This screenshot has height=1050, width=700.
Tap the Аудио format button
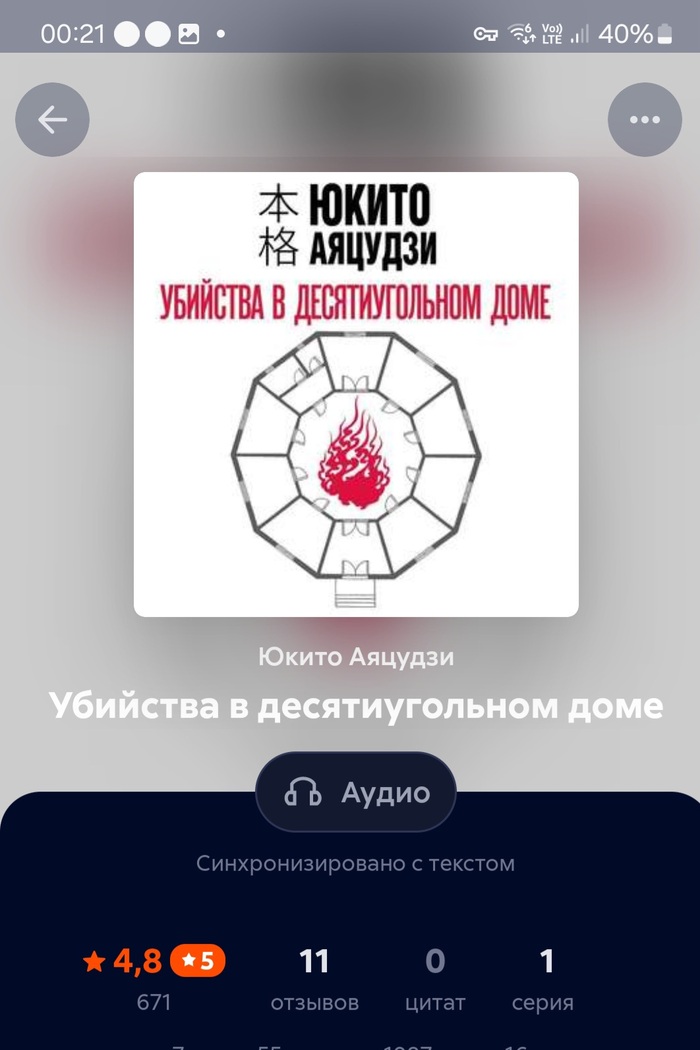pyautogui.click(x=356, y=793)
